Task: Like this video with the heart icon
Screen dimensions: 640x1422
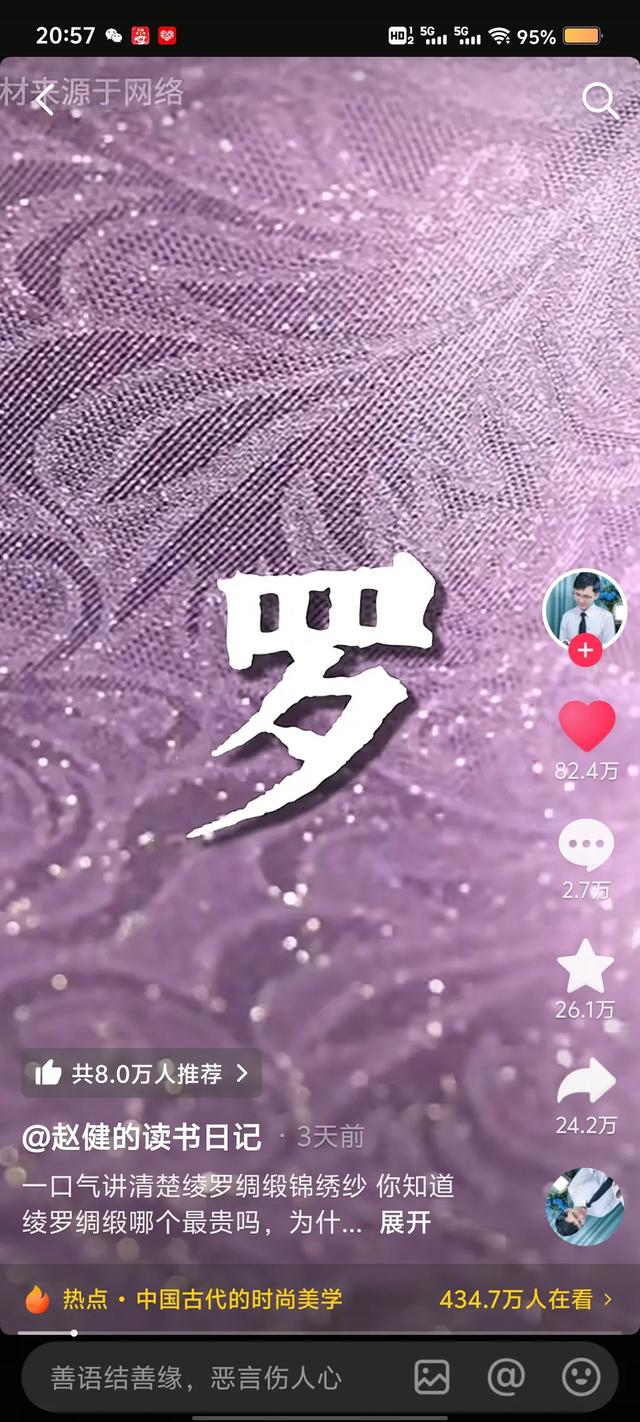Action: click(586, 726)
